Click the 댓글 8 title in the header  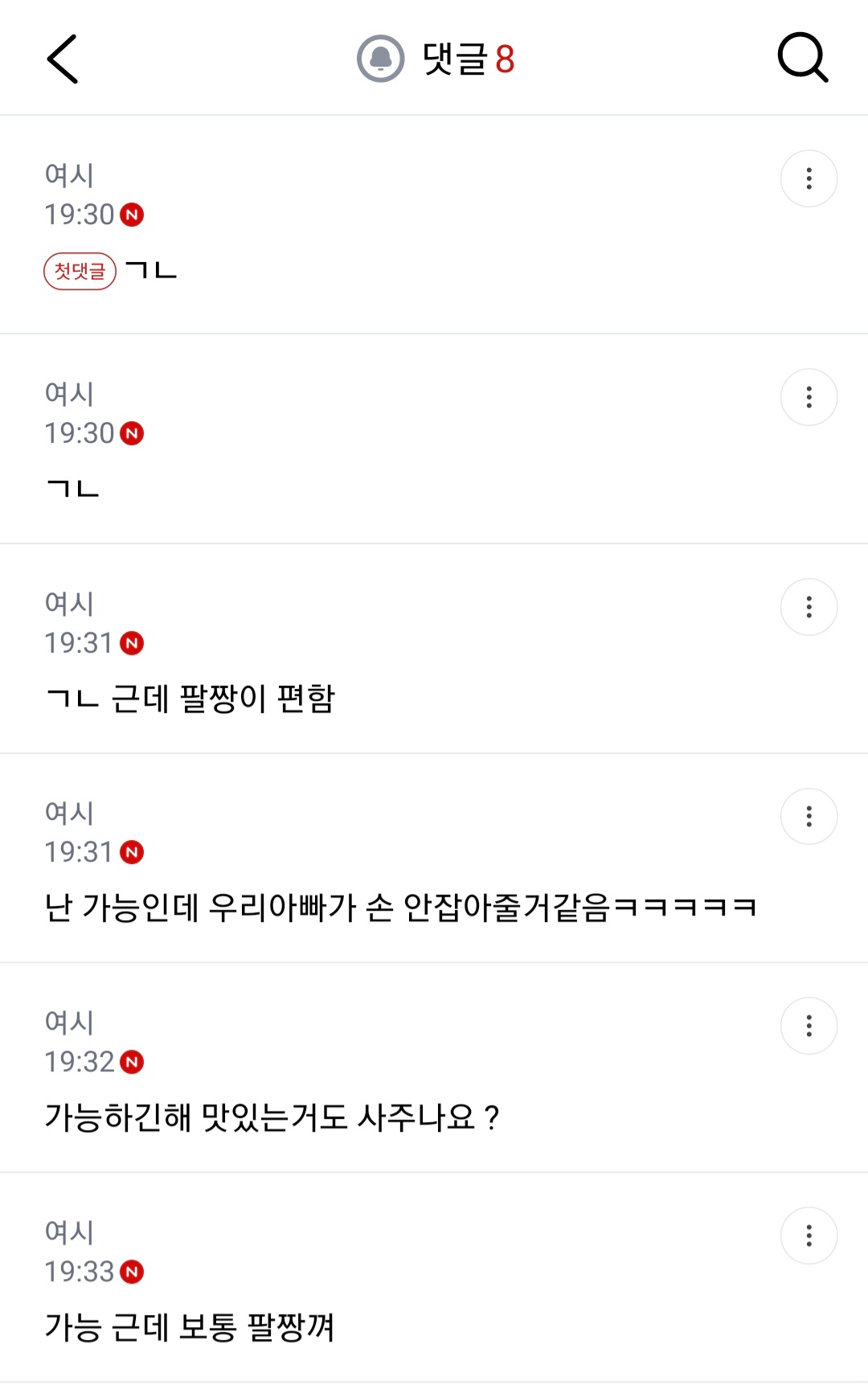[466, 59]
